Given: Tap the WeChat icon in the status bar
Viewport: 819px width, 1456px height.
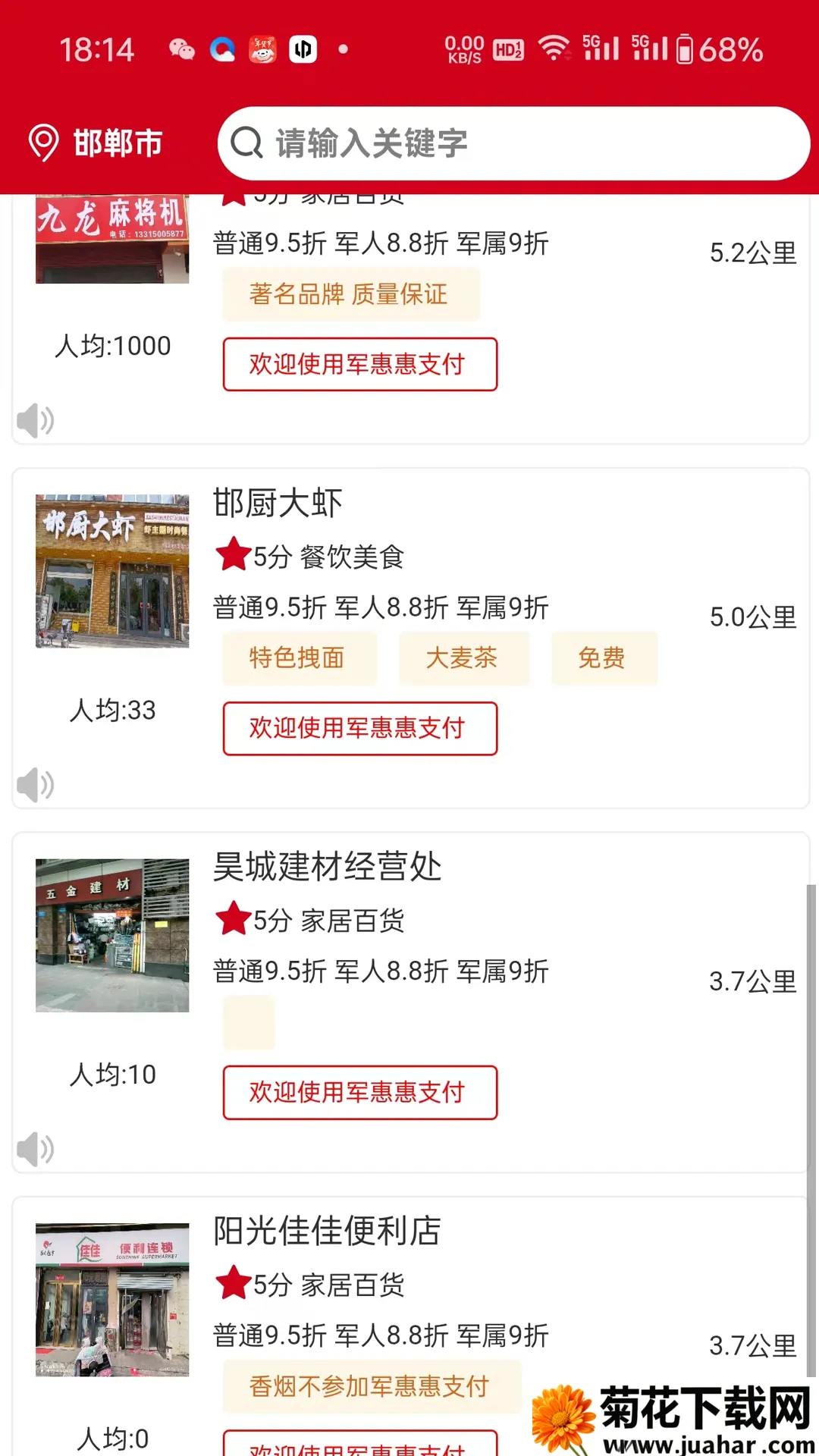Looking at the screenshot, I should pyautogui.click(x=179, y=48).
